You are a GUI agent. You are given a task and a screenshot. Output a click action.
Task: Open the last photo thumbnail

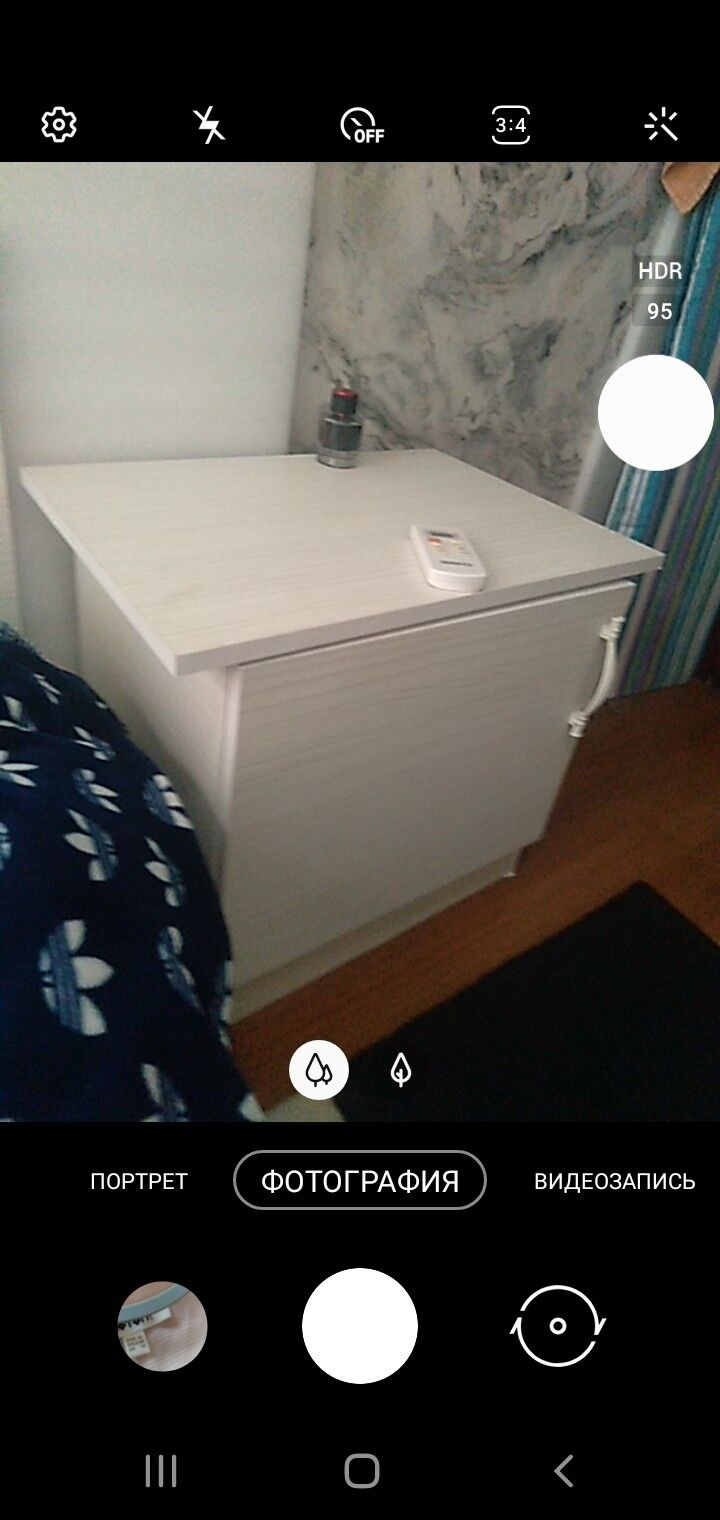pyautogui.click(x=162, y=1326)
